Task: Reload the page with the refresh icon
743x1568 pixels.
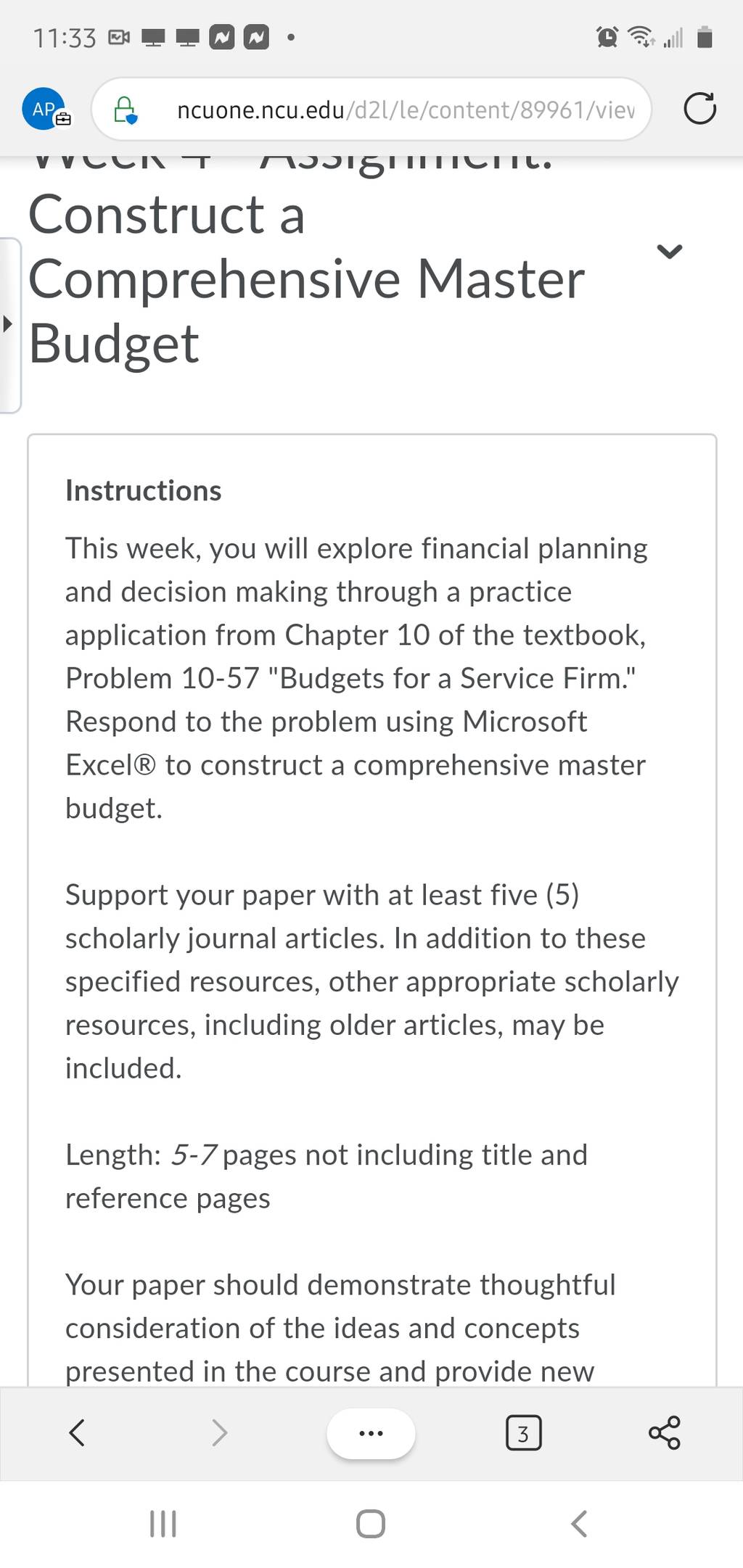Action: (x=699, y=110)
